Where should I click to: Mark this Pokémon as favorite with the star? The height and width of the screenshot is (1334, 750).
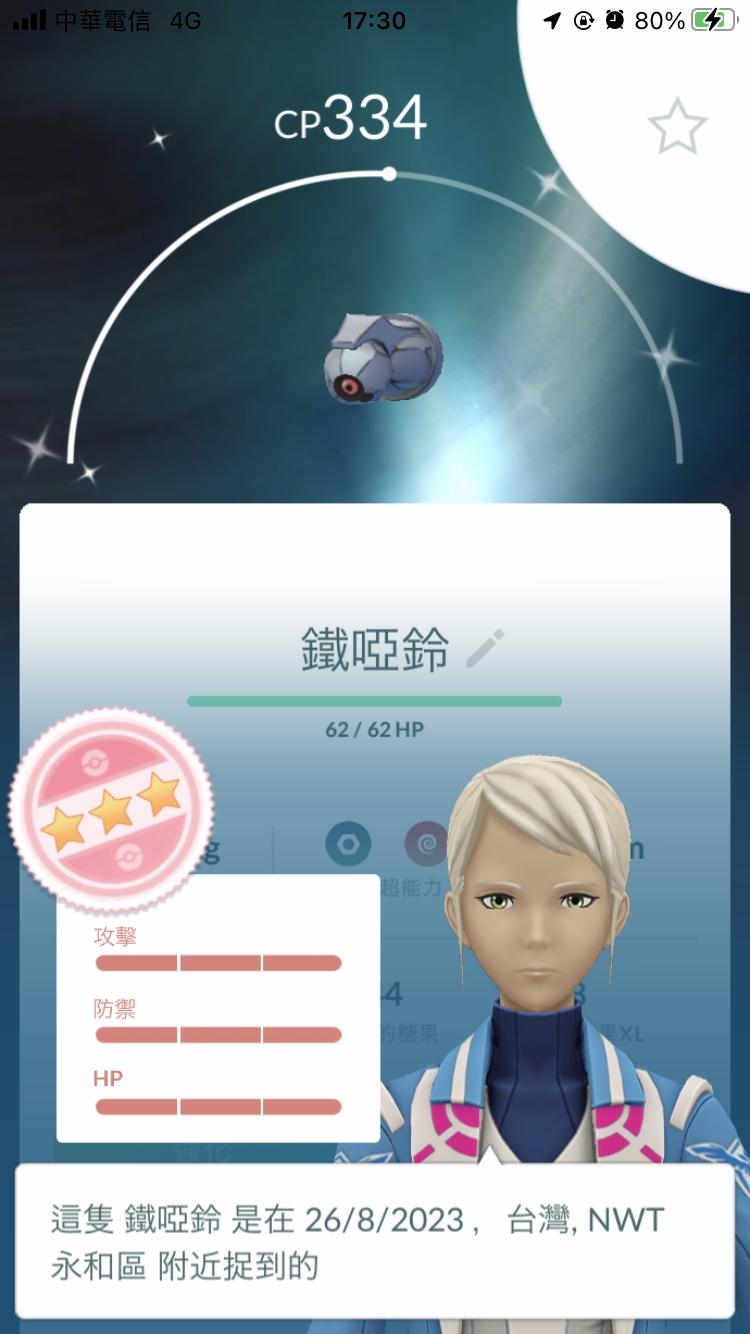677,126
